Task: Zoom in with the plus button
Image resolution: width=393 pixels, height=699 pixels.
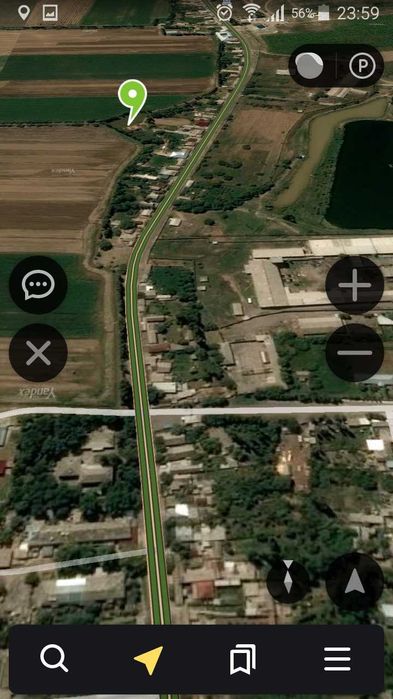Action: (355, 285)
